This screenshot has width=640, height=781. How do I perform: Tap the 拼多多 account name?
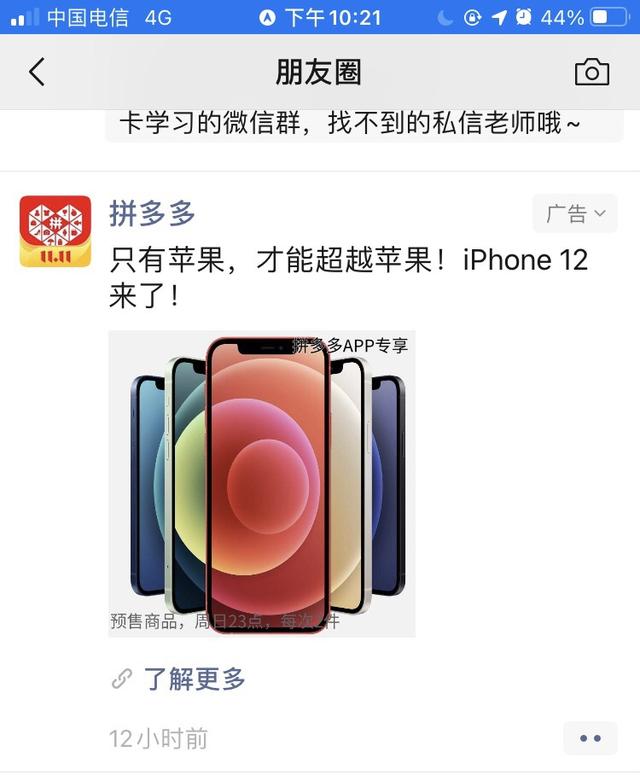[152, 213]
